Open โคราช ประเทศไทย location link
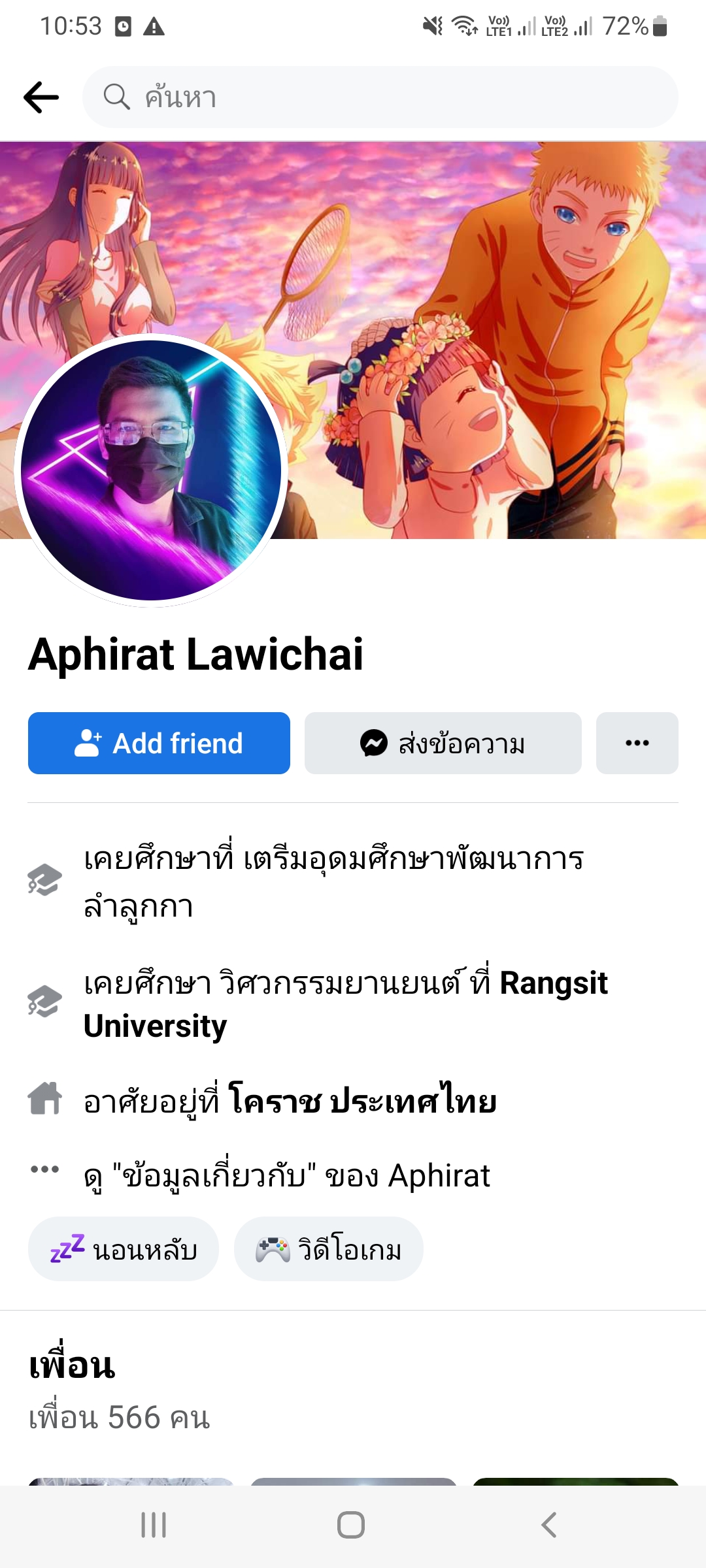Screen dimensions: 706x1568 coord(363,1102)
